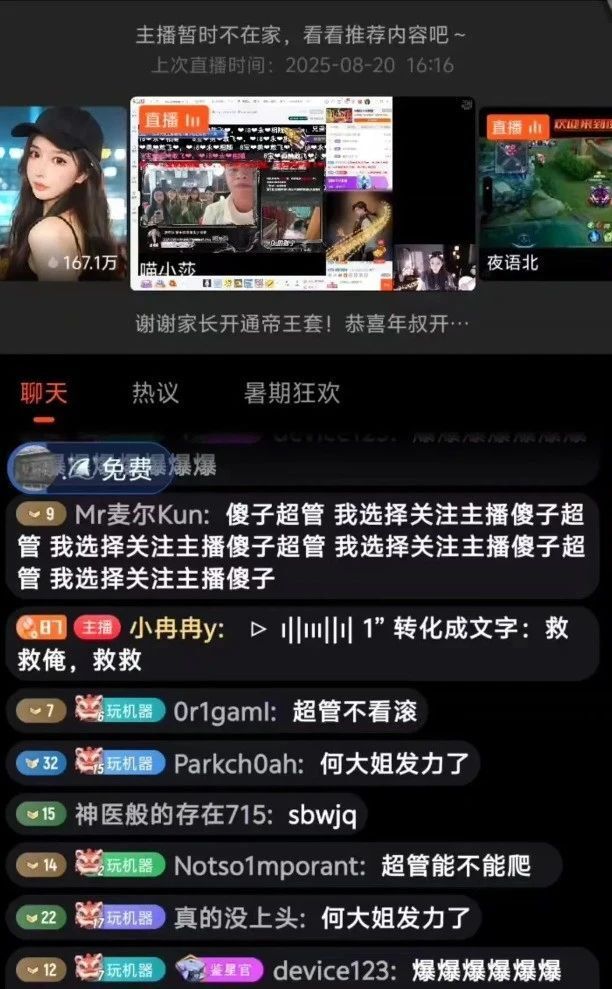This screenshot has width=612, height=989.
Task: Open 喵小莎's recommended live stream
Action: coord(302,193)
